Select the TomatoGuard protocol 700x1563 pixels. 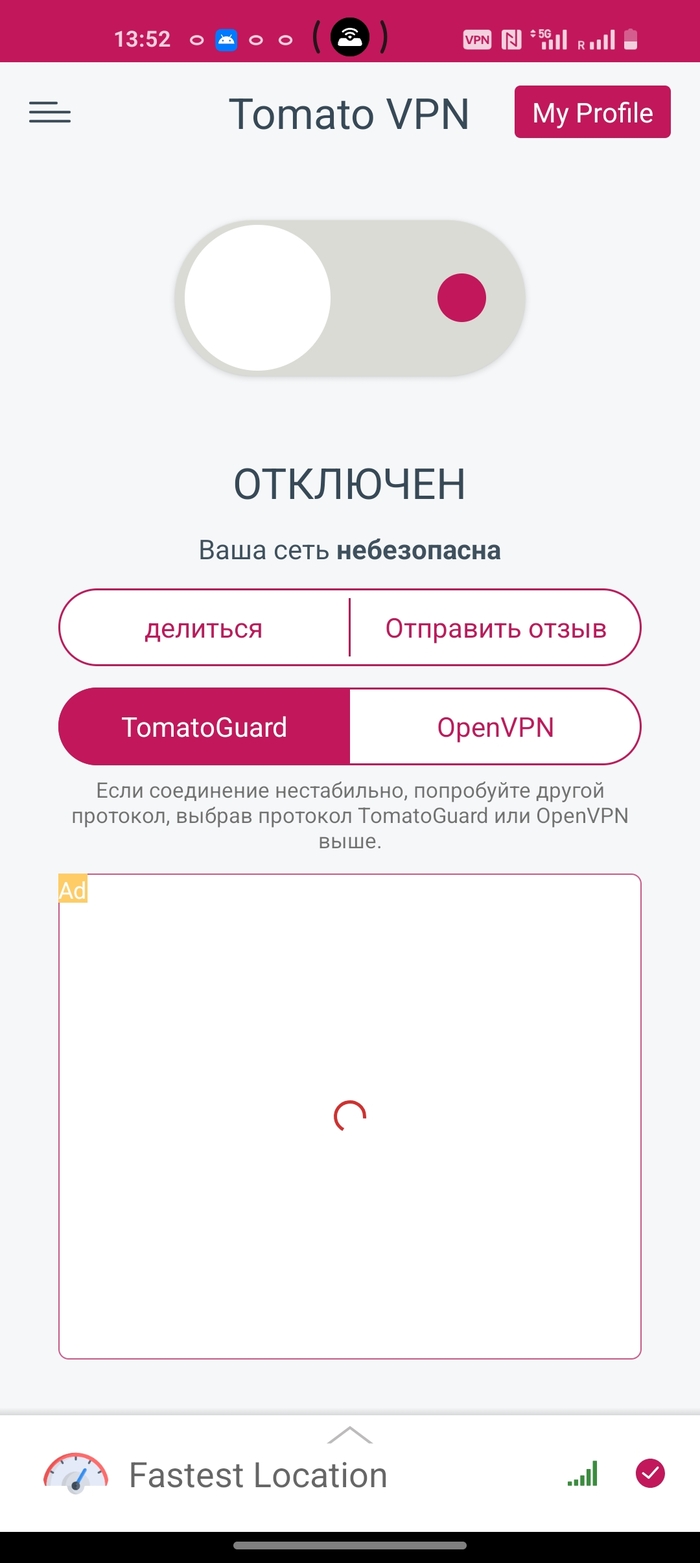(205, 727)
